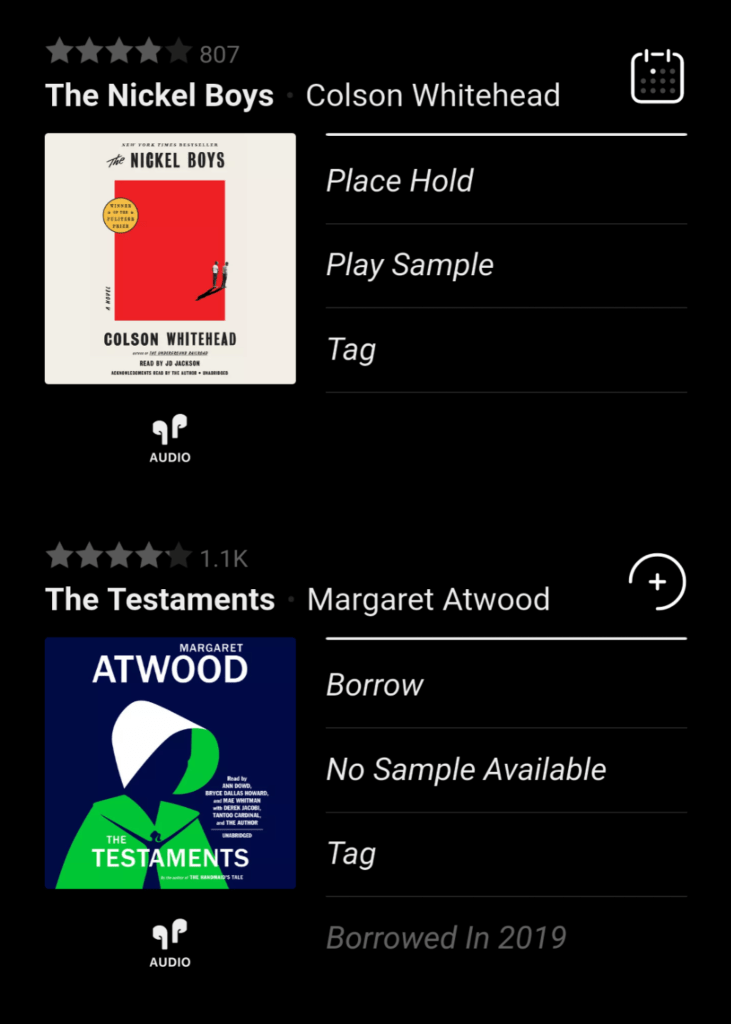
Task: Tap the plus circle icon for The Testaments
Action: [x=657, y=581]
